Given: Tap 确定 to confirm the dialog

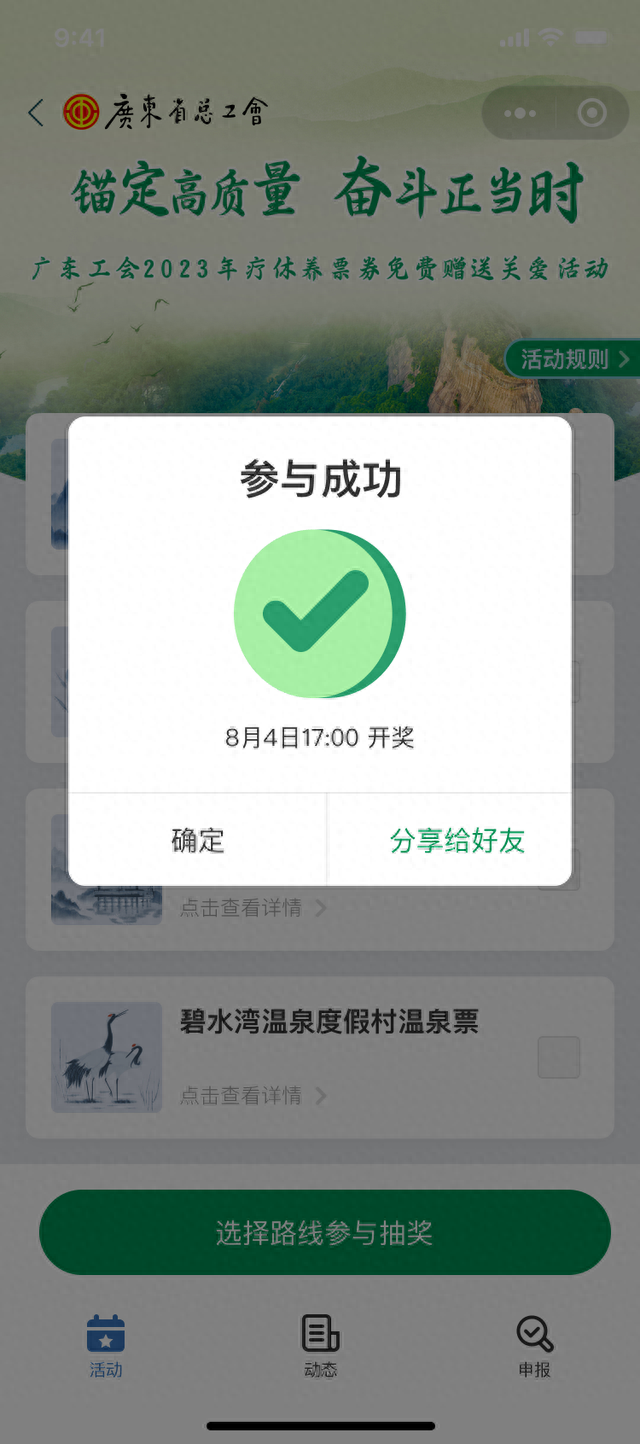Looking at the screenshot, I should point(198,840).
